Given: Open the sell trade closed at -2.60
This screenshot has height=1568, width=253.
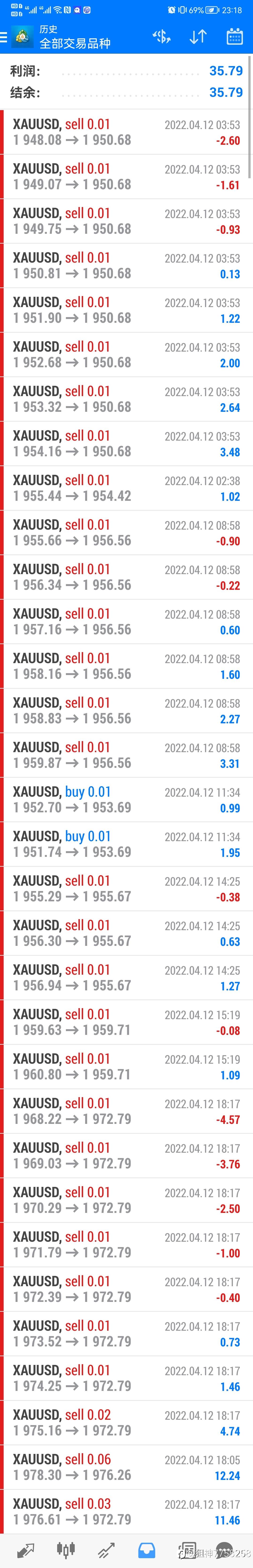Looking at the screenshot, I should coord(126,132).
